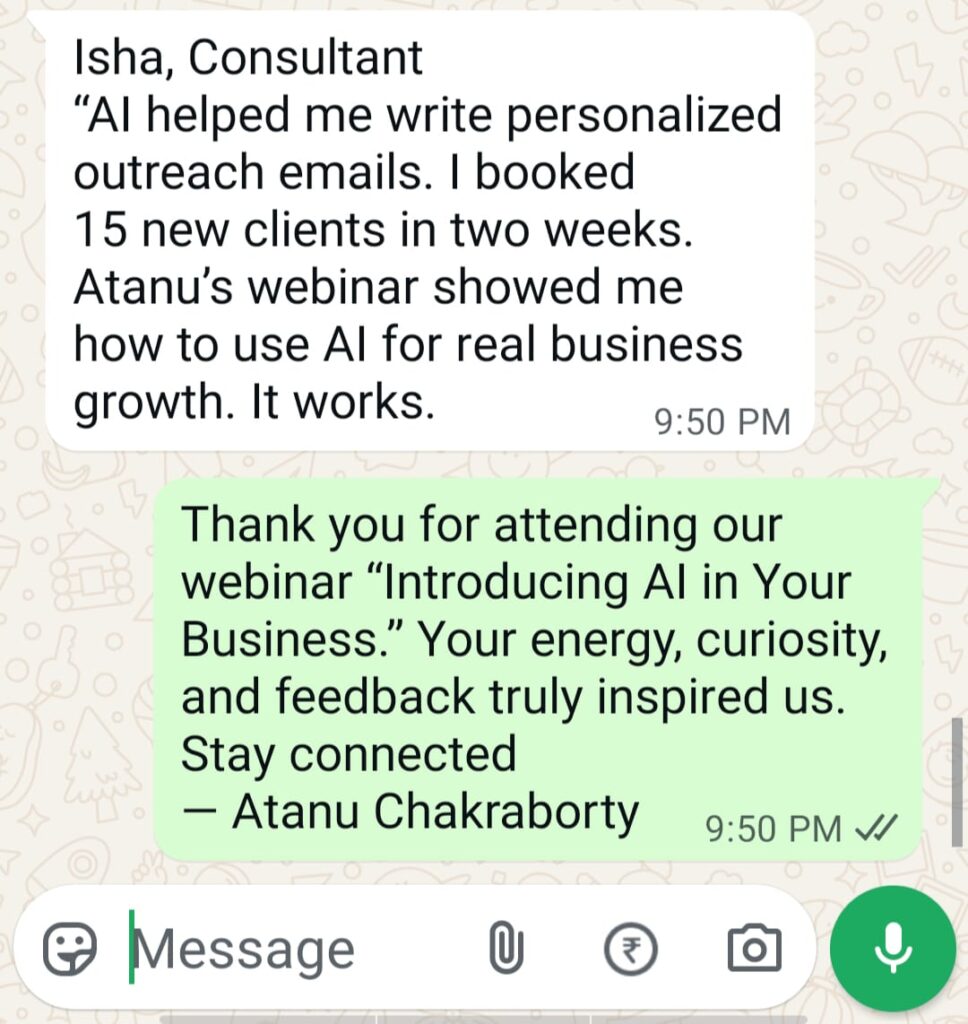This screenshot has width=968, height=1024.
Task: Open the rupee payment option
Action: coord(631,948)
